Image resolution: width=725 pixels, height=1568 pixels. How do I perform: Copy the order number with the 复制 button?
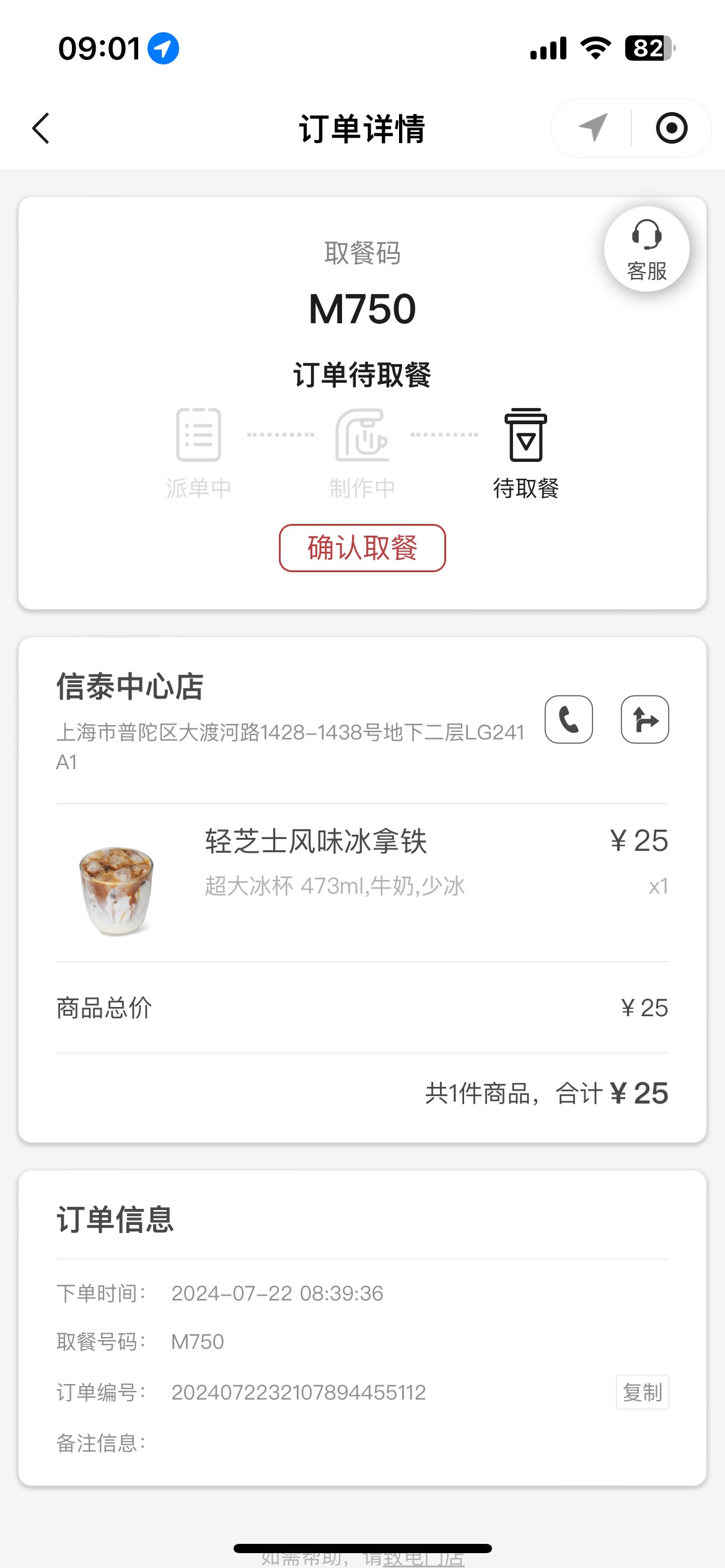[643, 1392]
